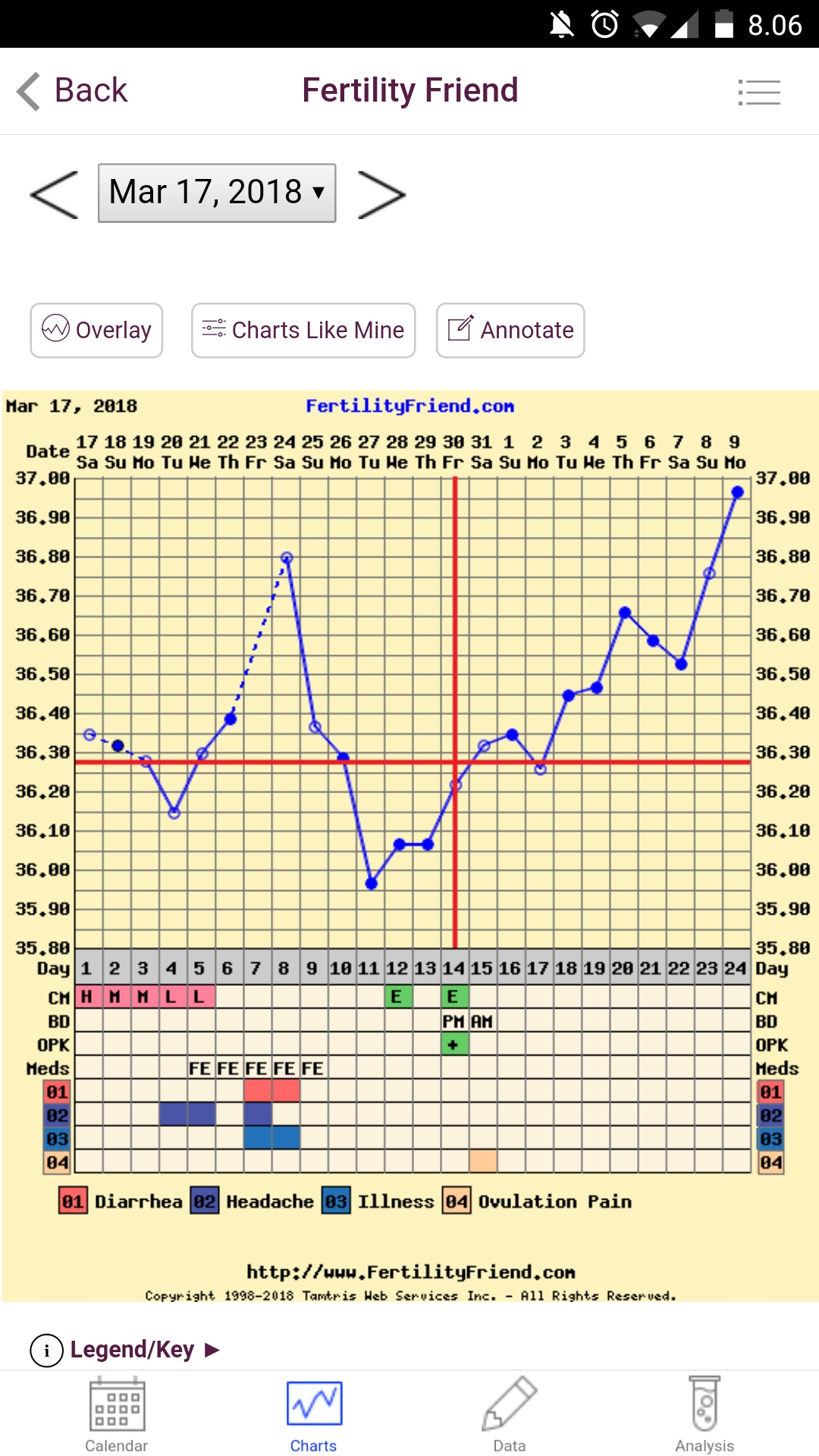Open the Analysis tab
819x1456 pixels.
pyautogui.click(x=704, y=1414)
